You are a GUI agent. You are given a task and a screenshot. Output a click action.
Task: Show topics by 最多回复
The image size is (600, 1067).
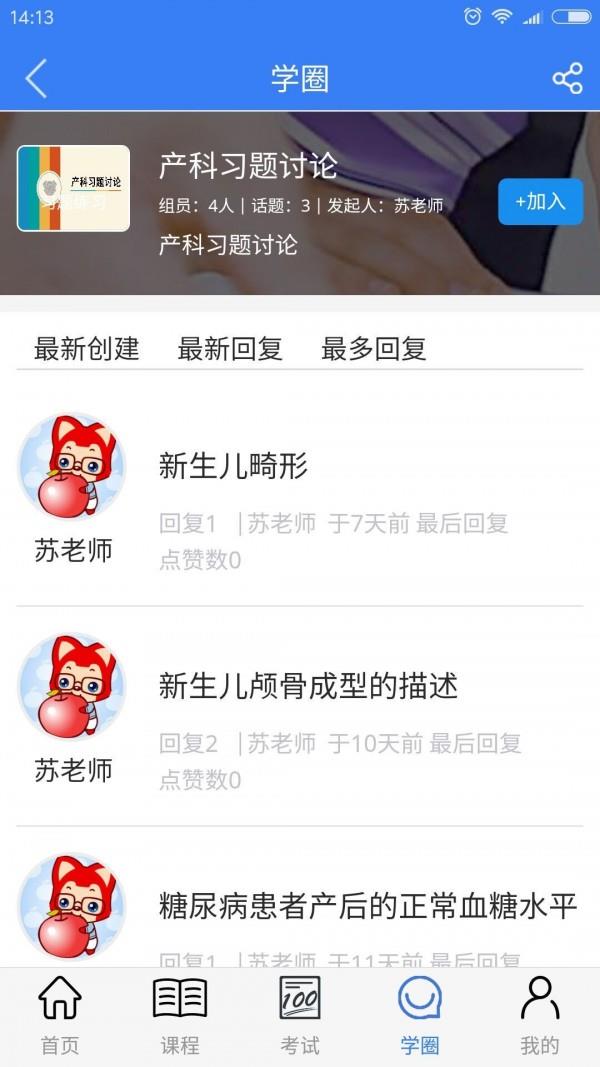click(373, 349)
